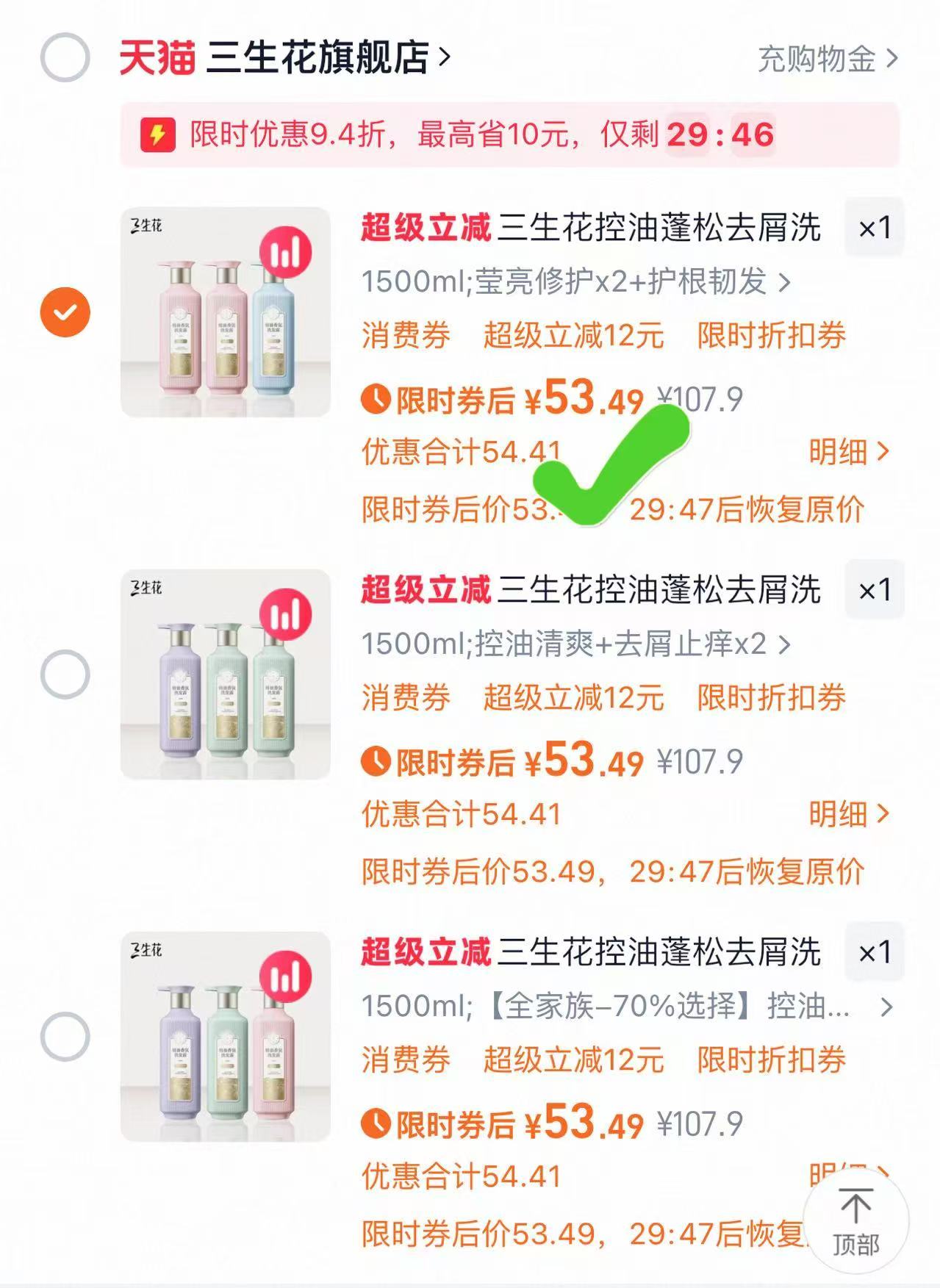The image size is (940, 1288).
Task: Open the sales chart icon on first product image
Action: 286,250
